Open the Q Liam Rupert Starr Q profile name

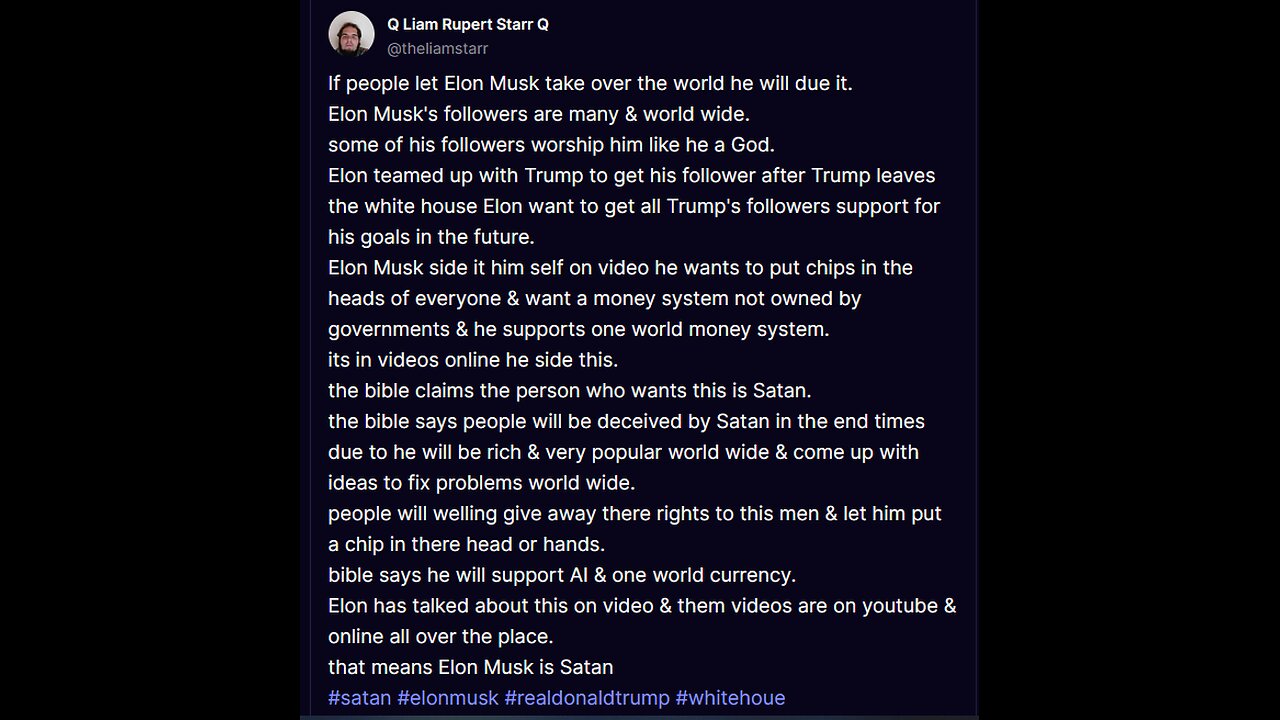[x=467, y=24]
